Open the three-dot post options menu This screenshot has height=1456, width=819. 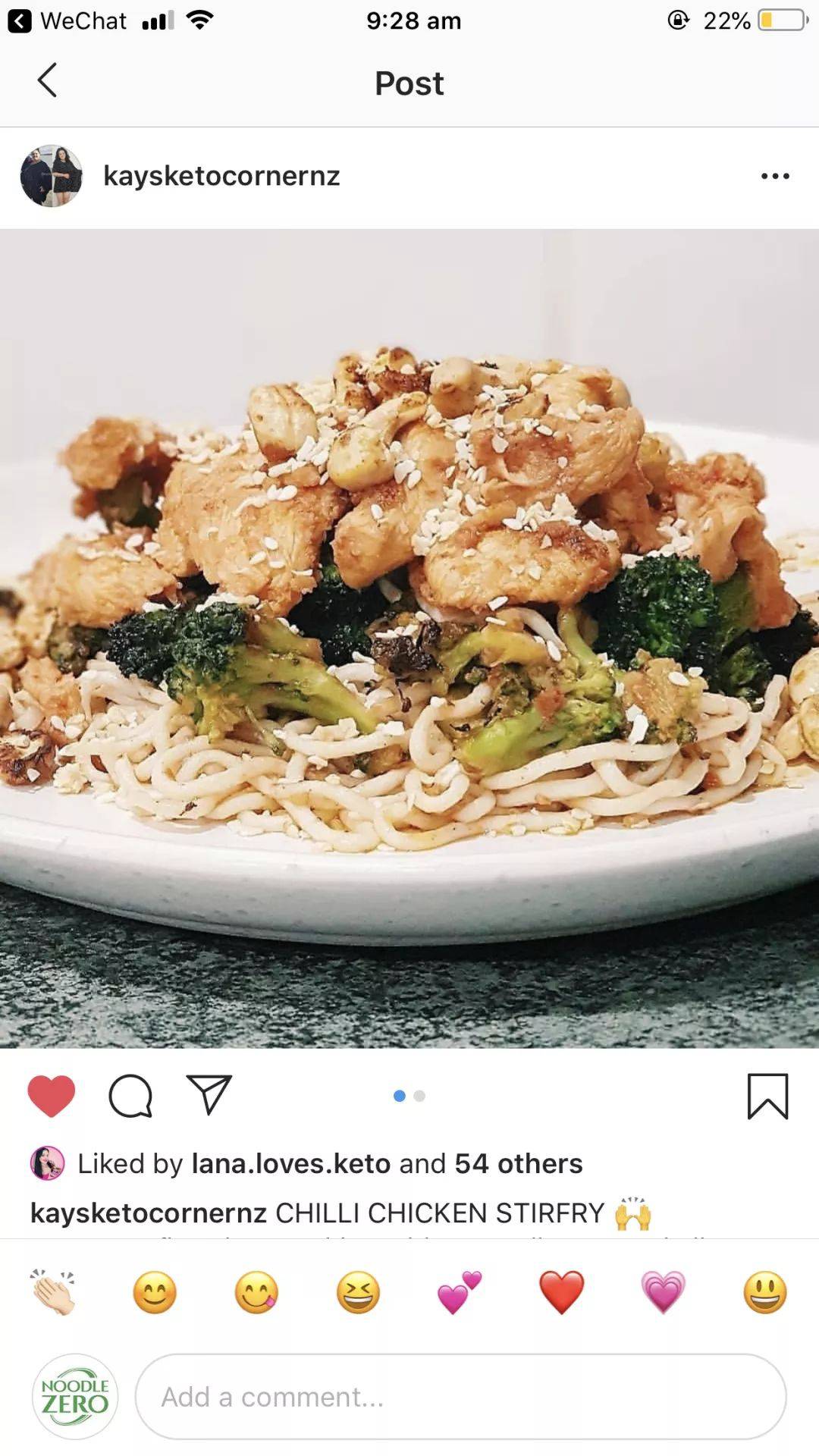(775, 176)
